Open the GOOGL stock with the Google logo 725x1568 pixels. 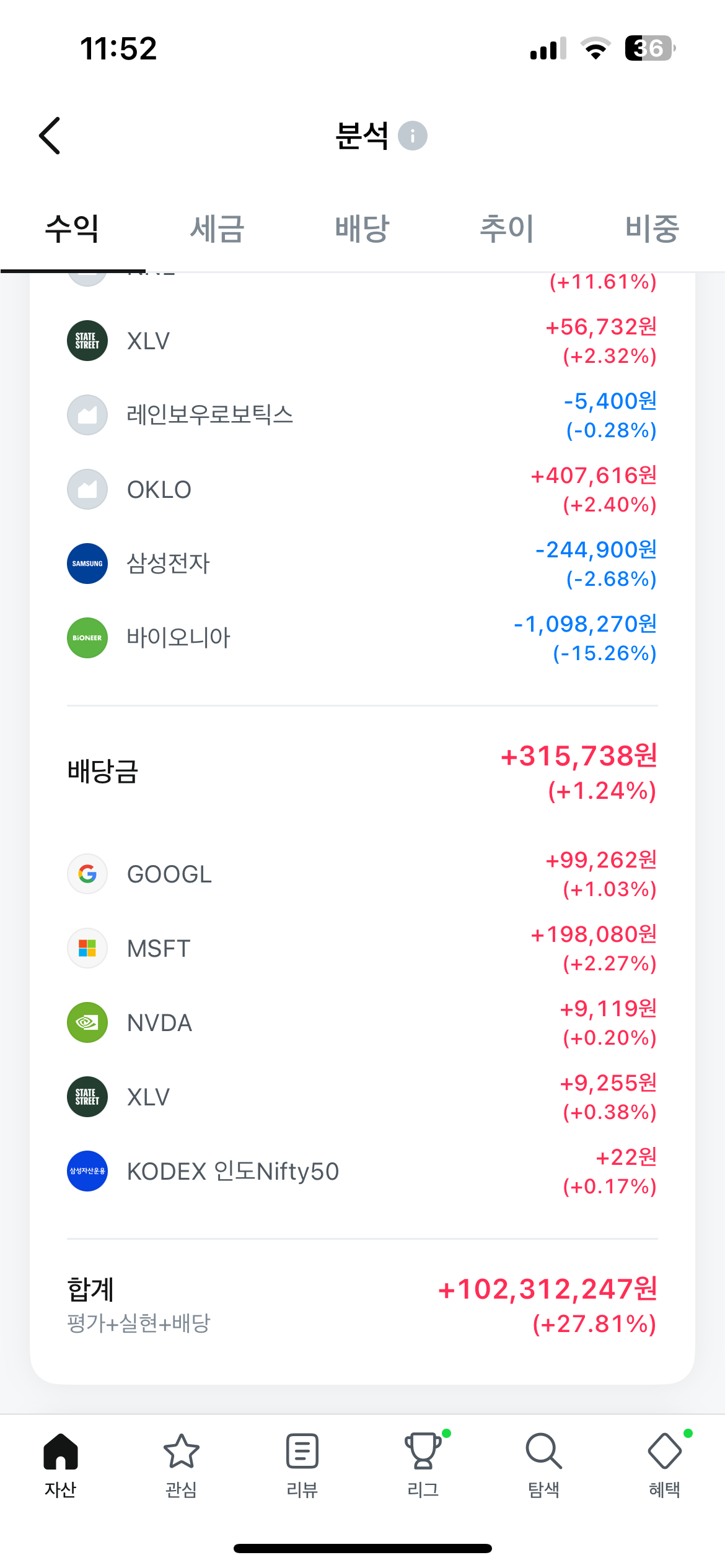(87, 874)
